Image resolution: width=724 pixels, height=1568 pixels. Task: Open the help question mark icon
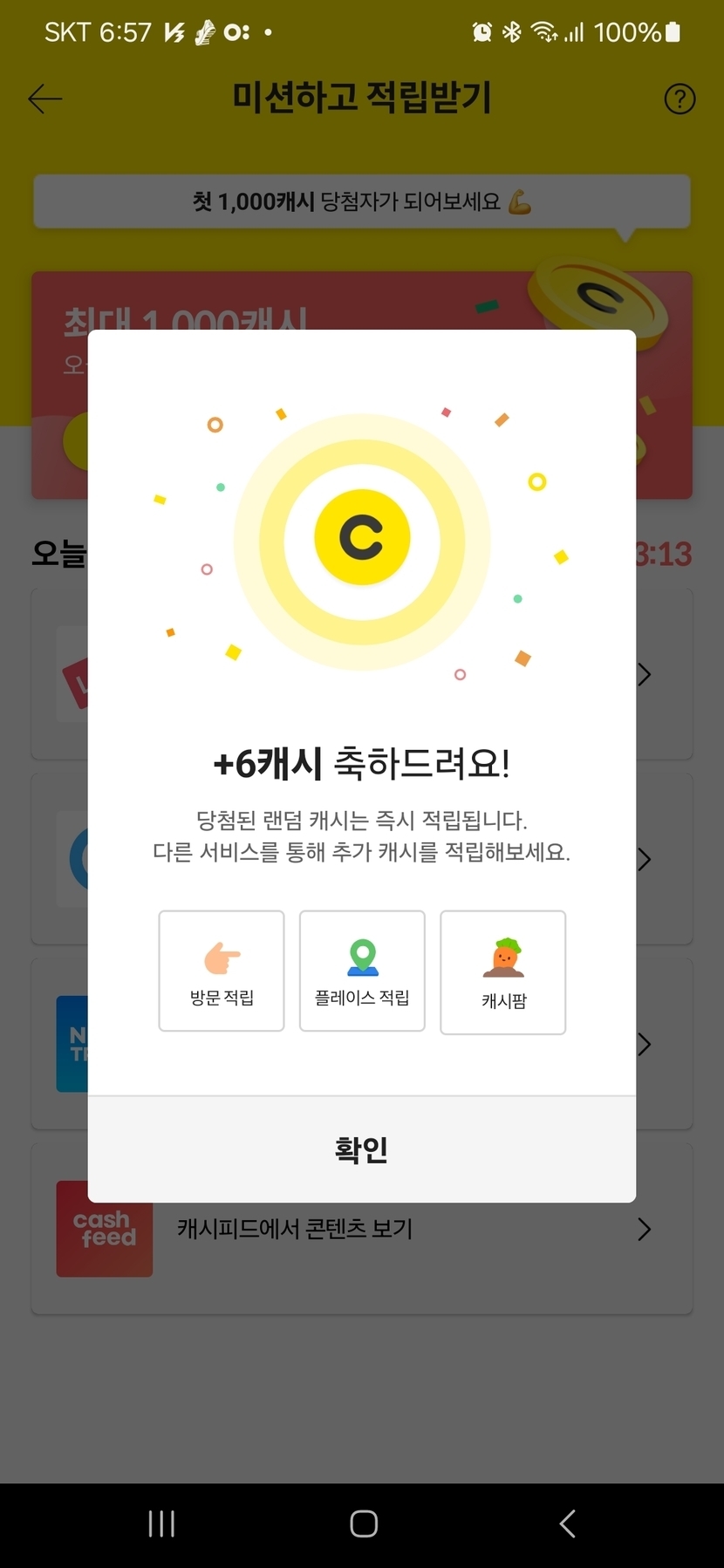point(680,99)
